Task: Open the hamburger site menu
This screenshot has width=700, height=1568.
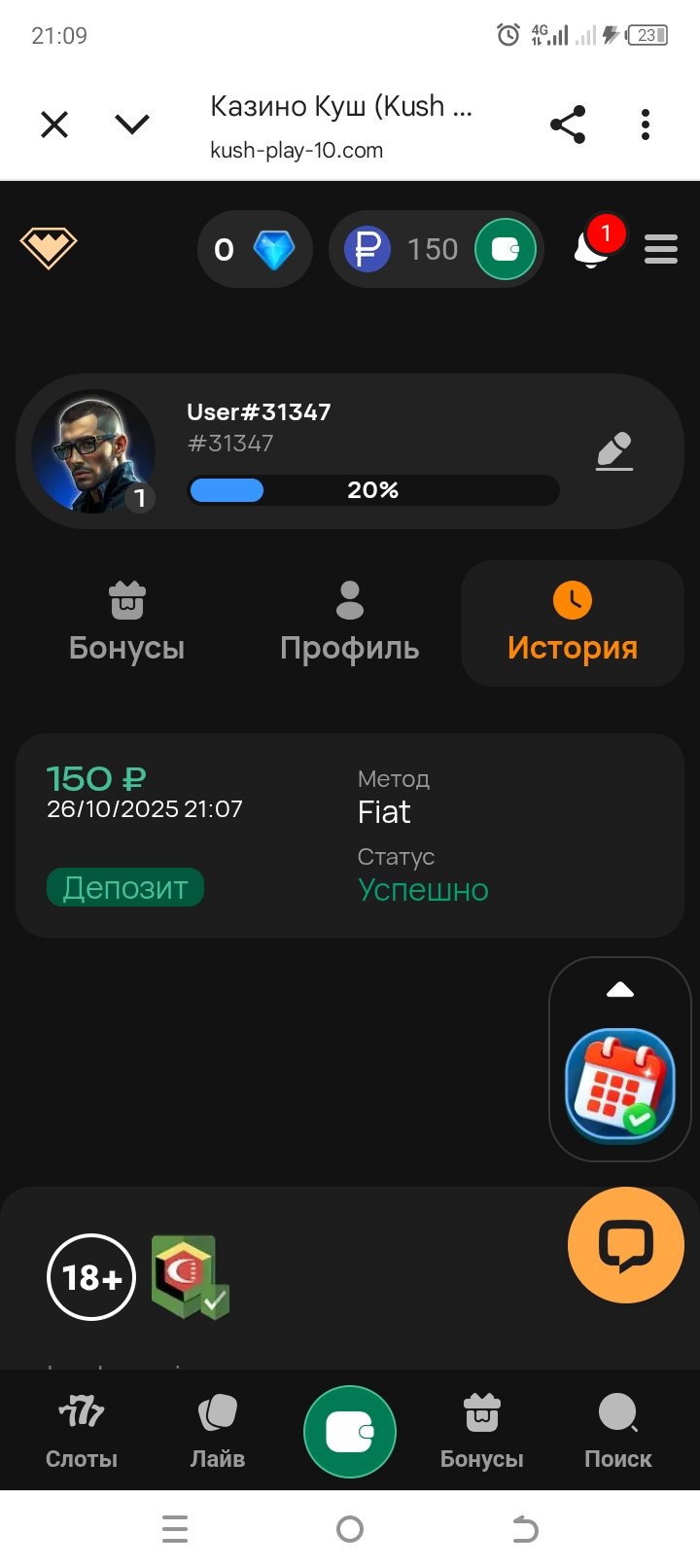Action: point(661,249)
